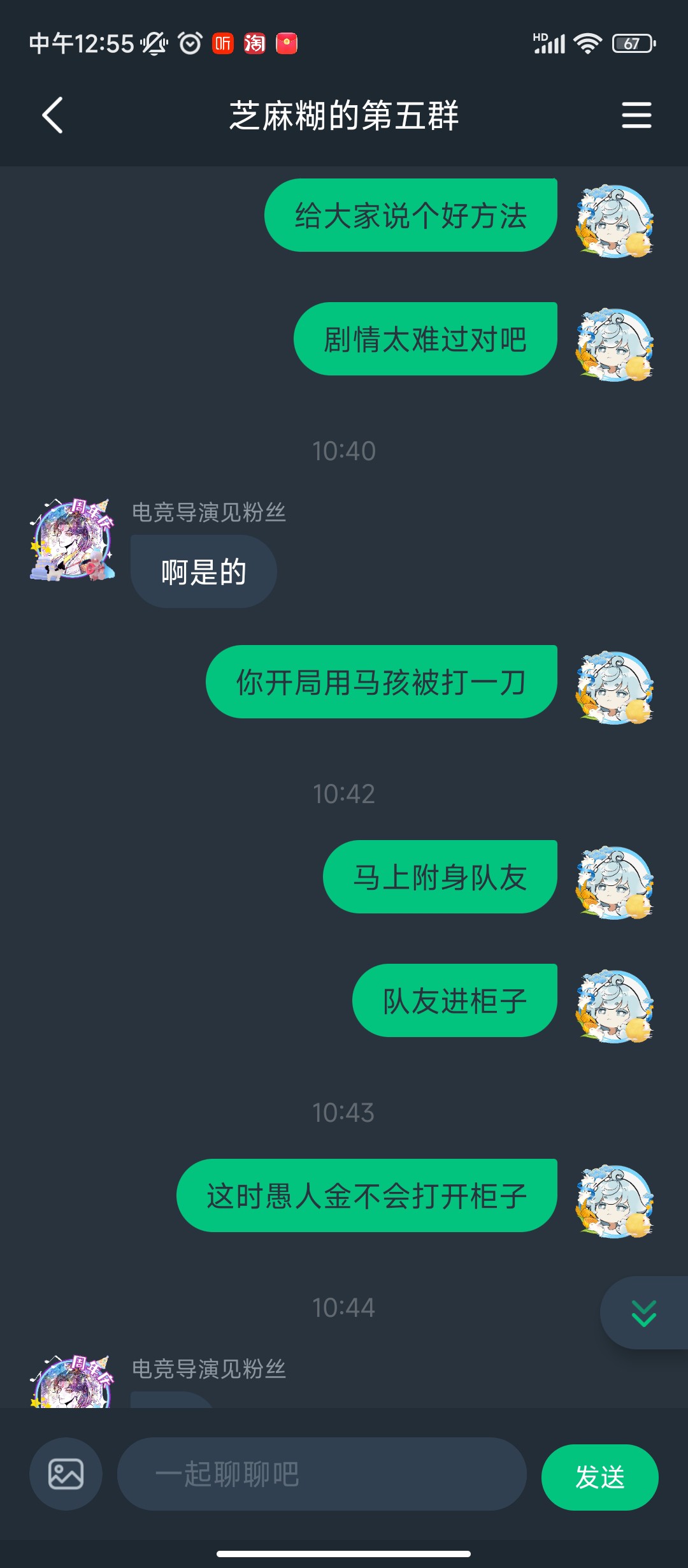Open the group menu hamburger icon
The height and width of the screenshot is (1568, 688).
[x=636, y=115]
